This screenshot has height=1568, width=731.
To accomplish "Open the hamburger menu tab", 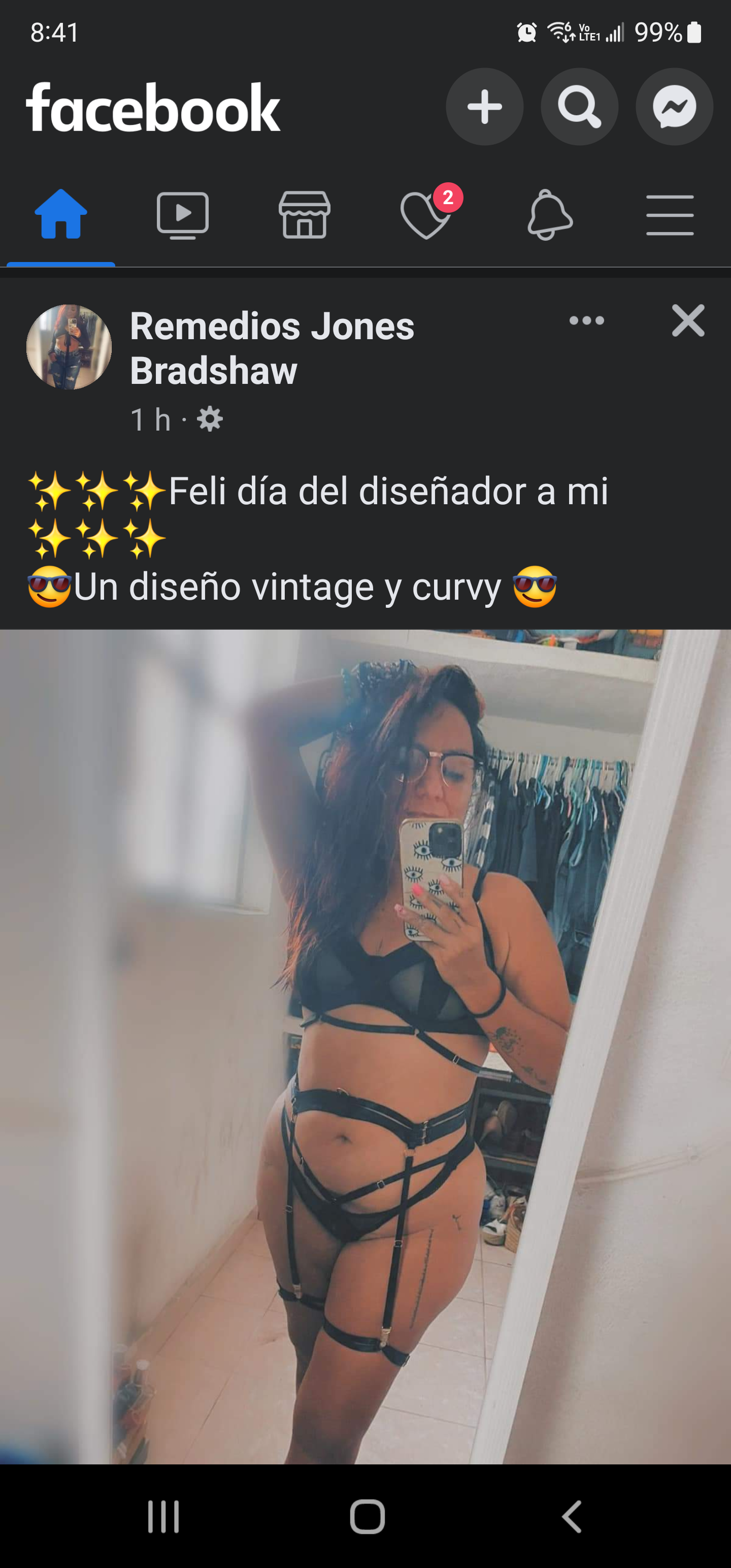I will 670,214.
